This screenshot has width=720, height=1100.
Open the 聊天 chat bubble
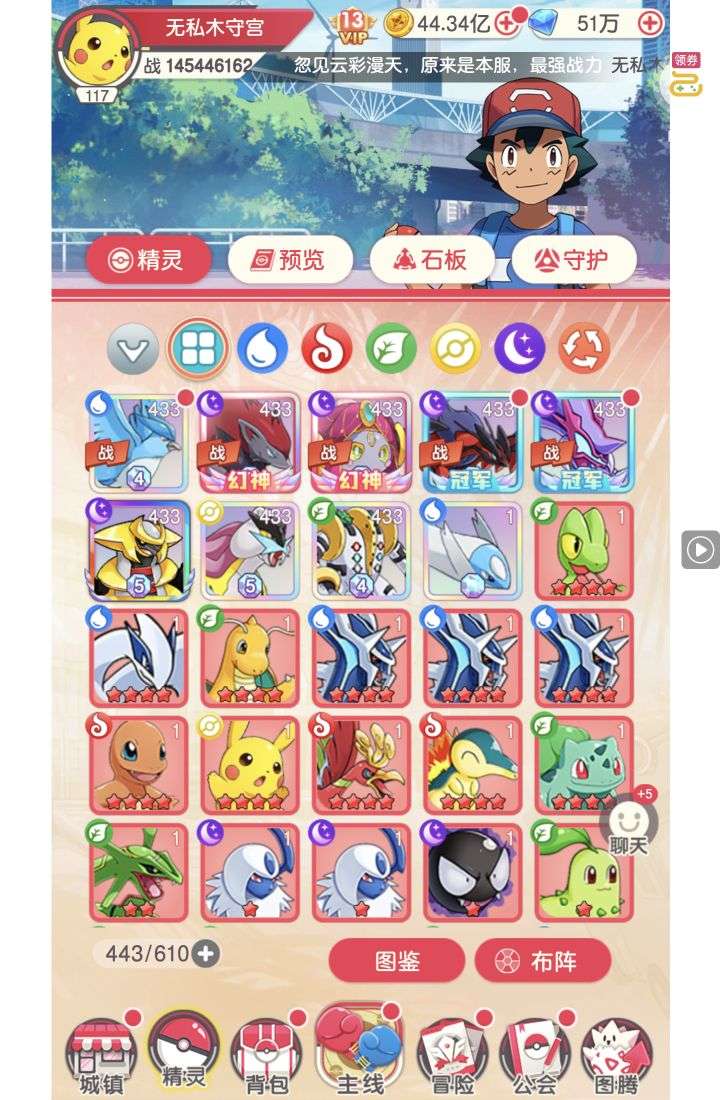pyautogui.click(x=629, y=828)
